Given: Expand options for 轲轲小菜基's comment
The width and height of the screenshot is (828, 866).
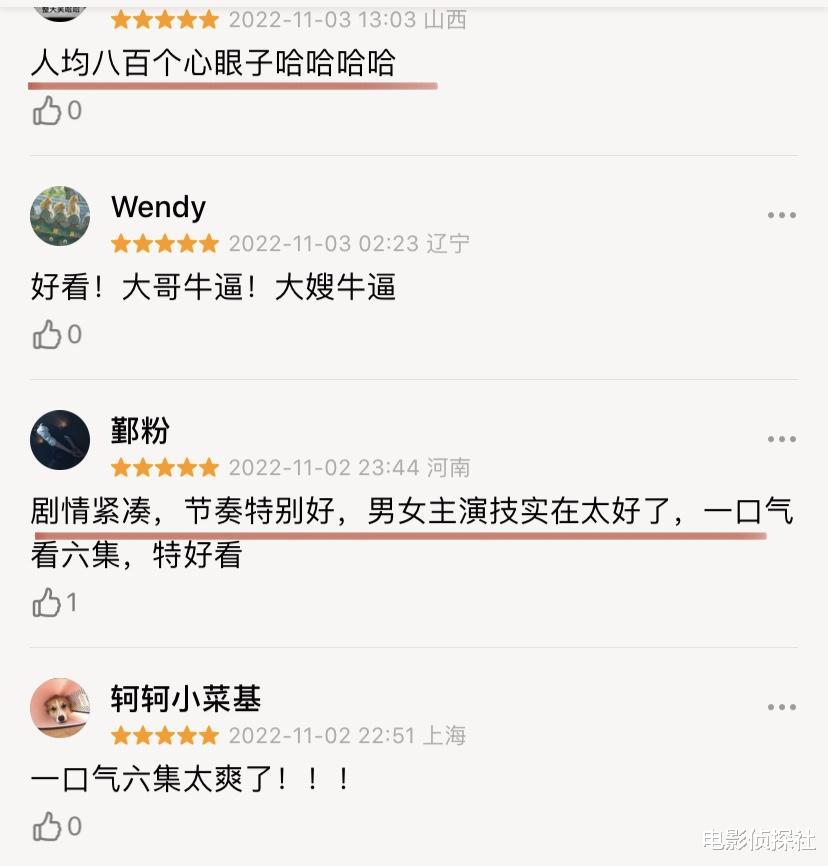Looking at the screenshot, I should pyautogui.click(x=781, y=706).
